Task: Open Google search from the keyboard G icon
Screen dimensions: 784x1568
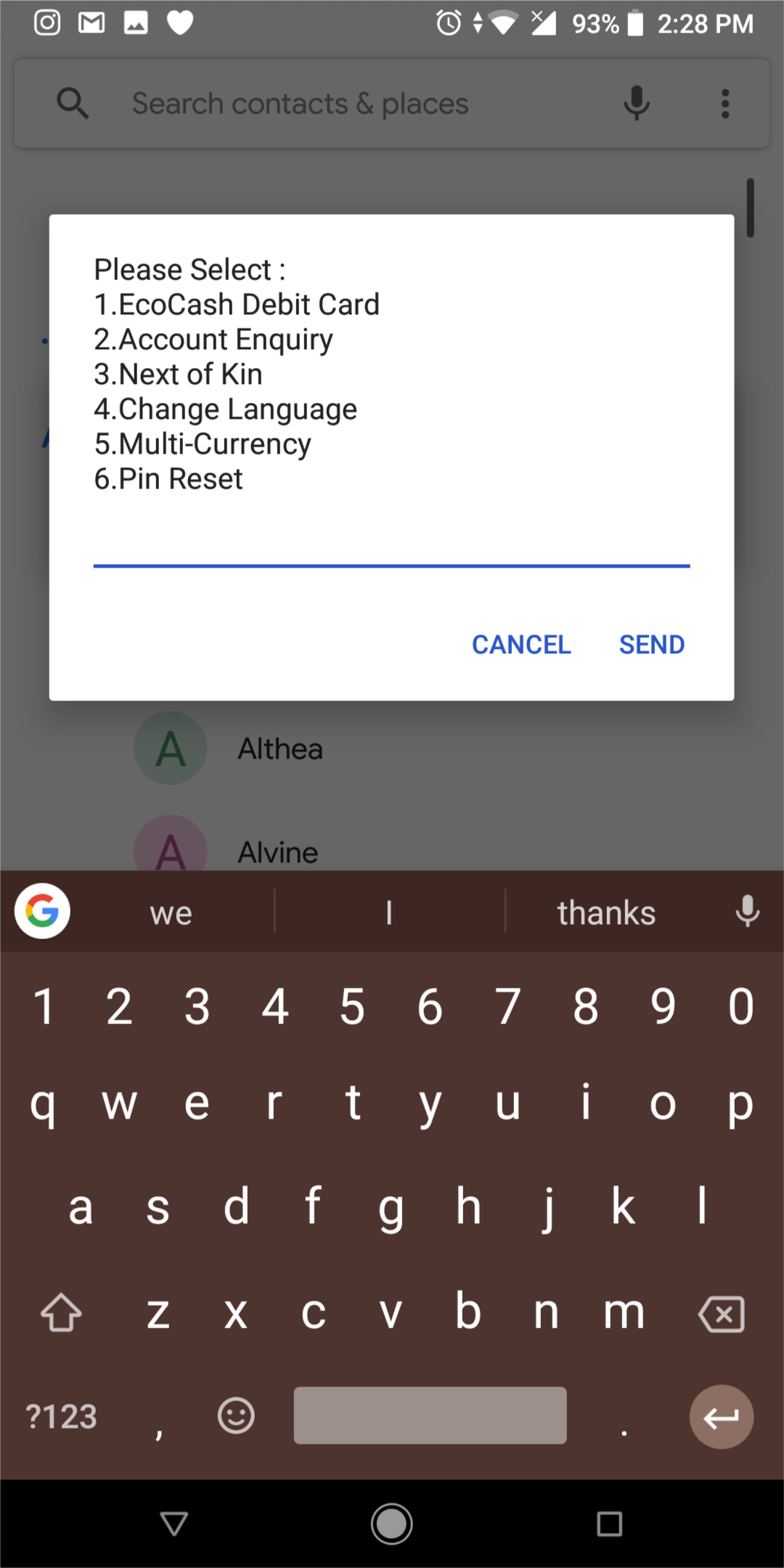Action: (x=42, y=911)
